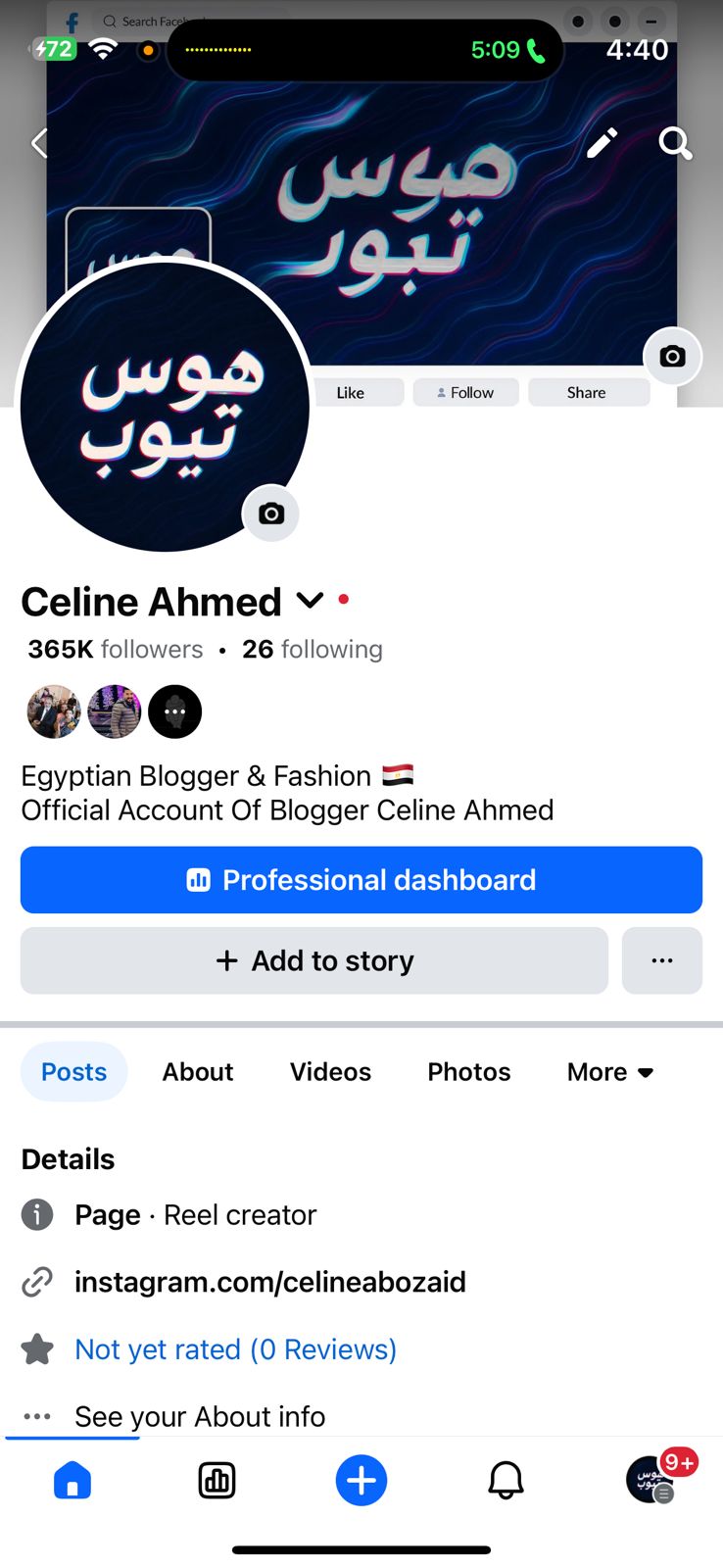
Task: Go to the Home tab in bottom bar
Action: pos(72,1481)
